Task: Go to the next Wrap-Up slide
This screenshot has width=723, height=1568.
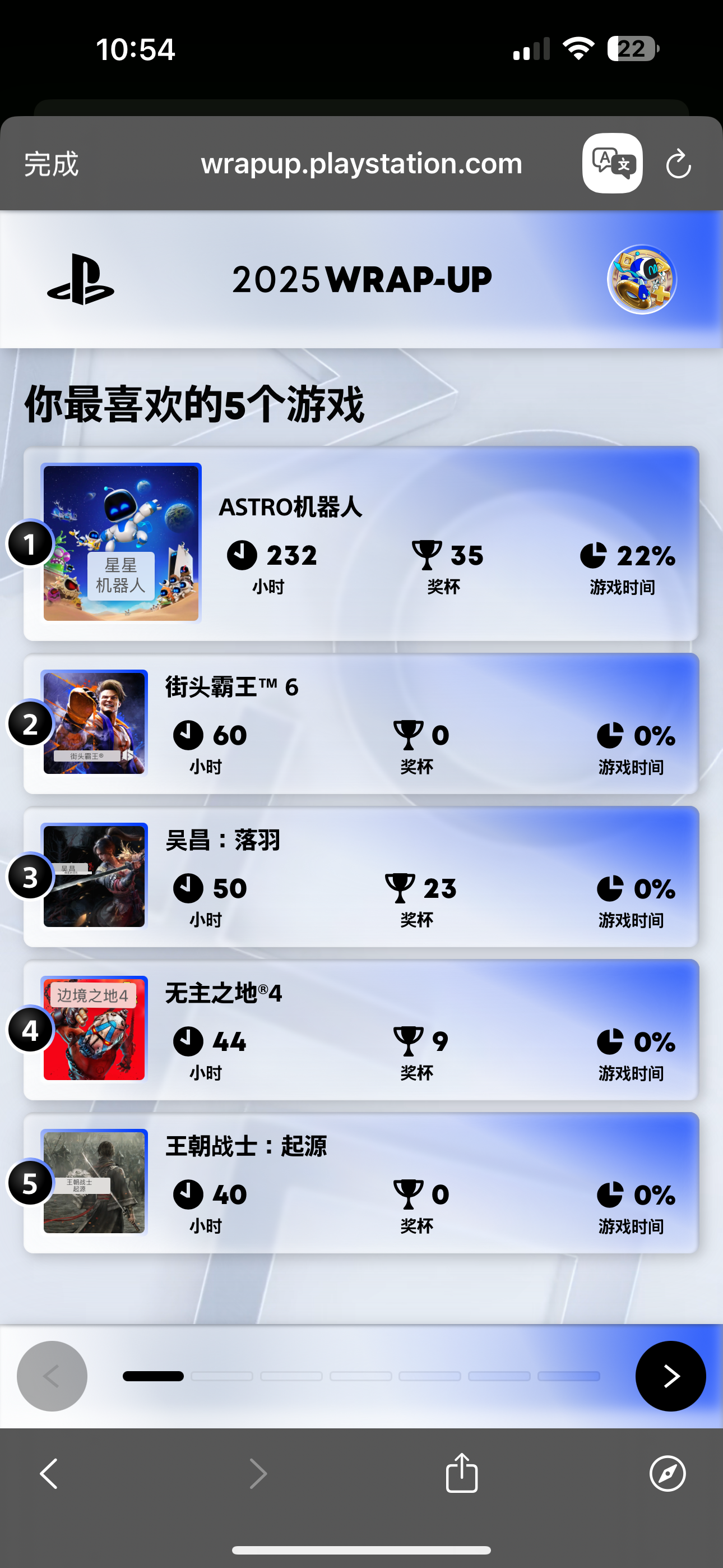Action: pyautogui.click(x=670, y=1376)
